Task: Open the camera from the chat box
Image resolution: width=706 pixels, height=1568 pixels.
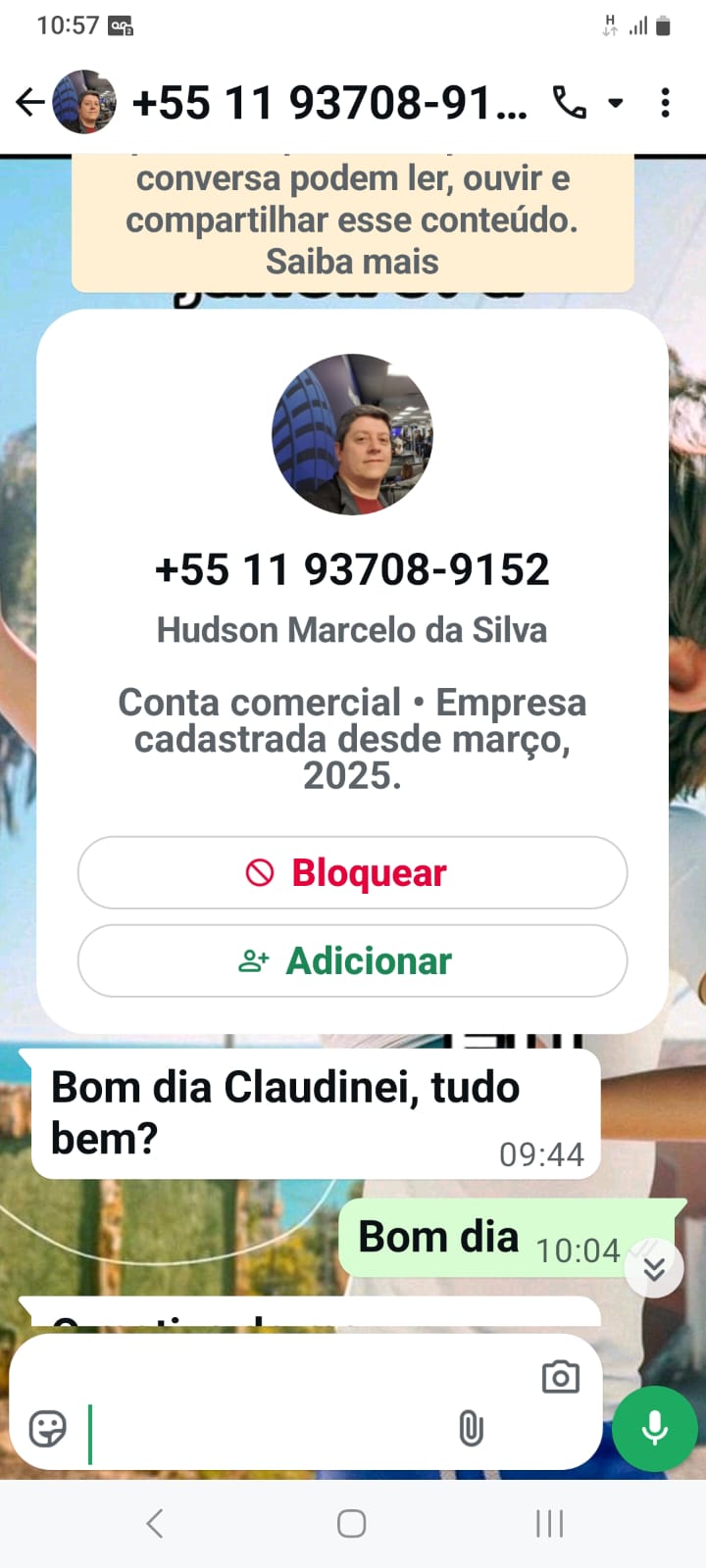Action: click(561, 1377)
